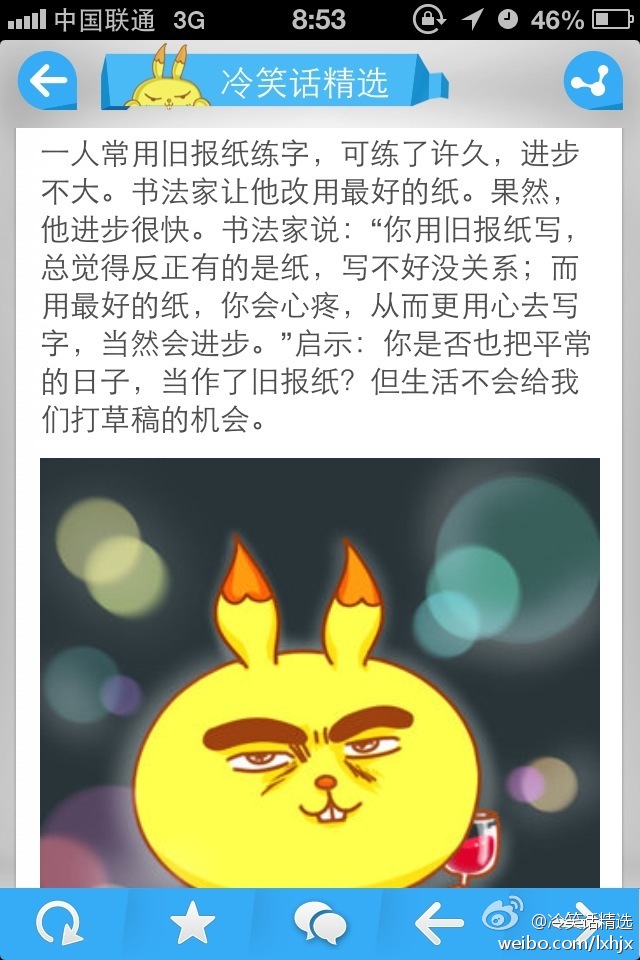Viewport: 640px width, 960px height.
Task: Go back using the top-left arrow
Action: [x=46, y=81]
